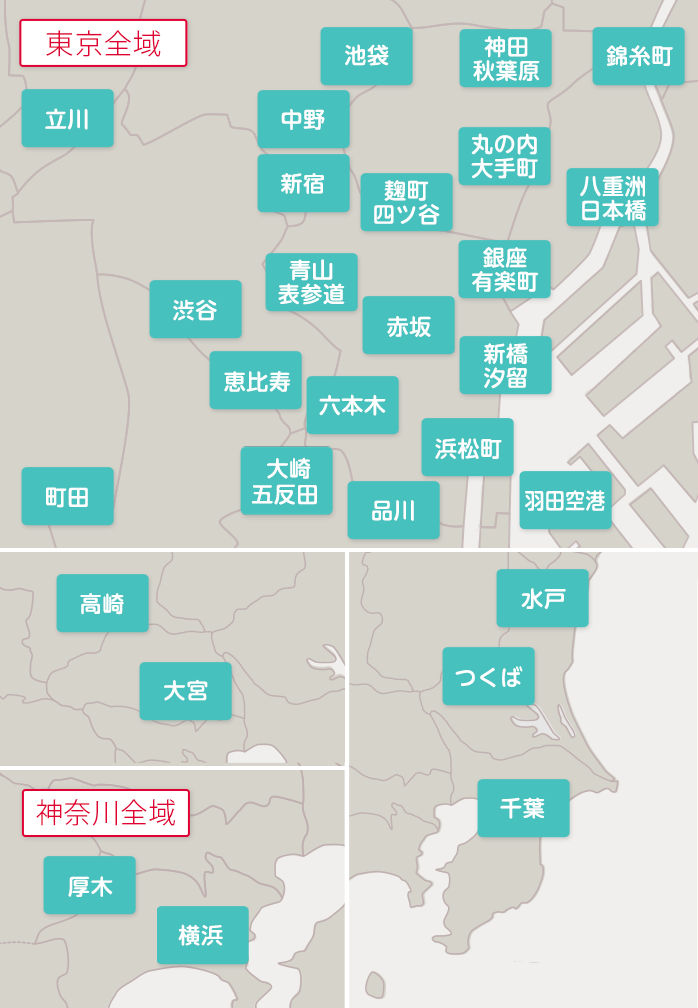Open the 立川 area
698x1008 pixels.
[x=67, y=119]
